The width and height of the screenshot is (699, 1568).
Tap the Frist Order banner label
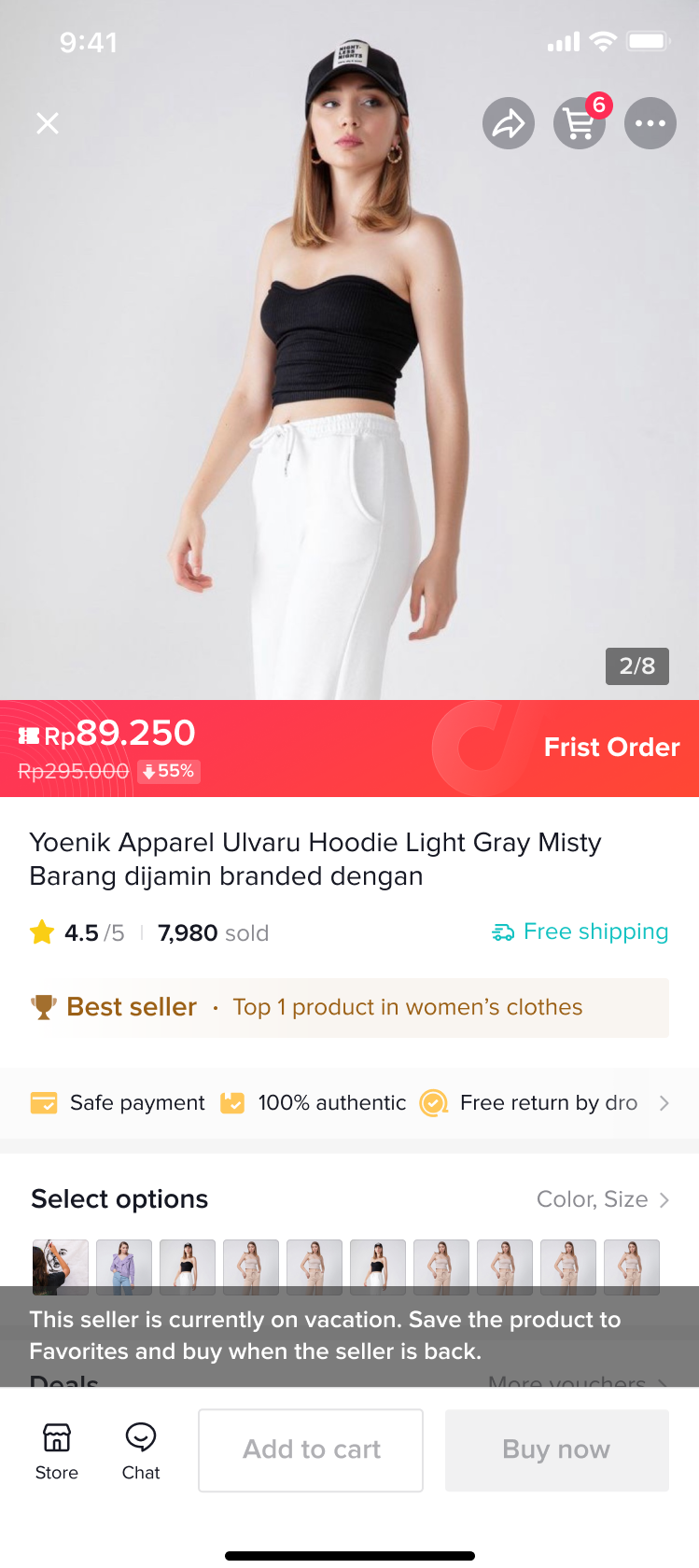pyautogui.click(x=611, y=747)
